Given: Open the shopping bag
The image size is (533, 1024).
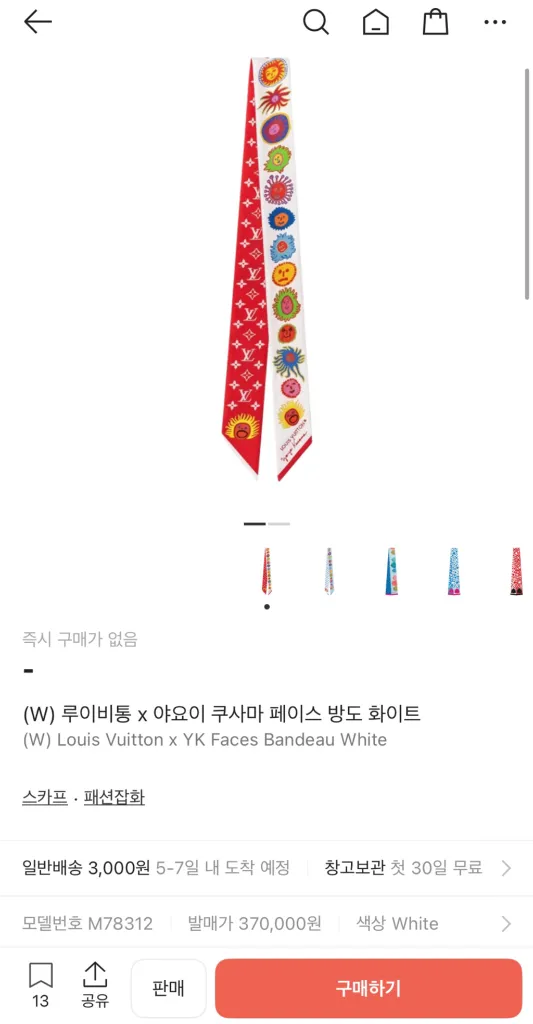Looking at the screenshot, I should pyautogui.click(x=435, y=22).
